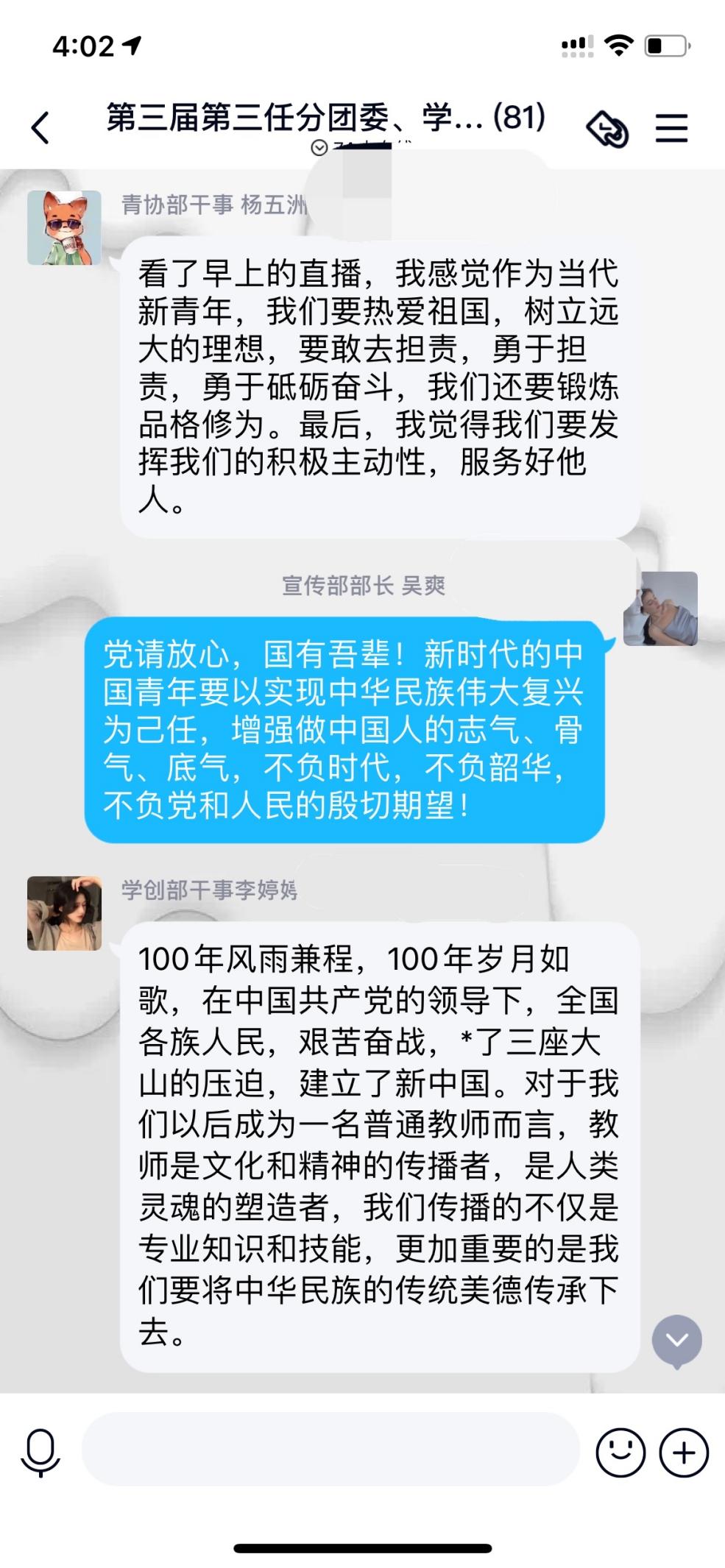The width and height of the screenshot is (725, 1568).
Task: Open the emoji picker
Action: point(620,1452)
